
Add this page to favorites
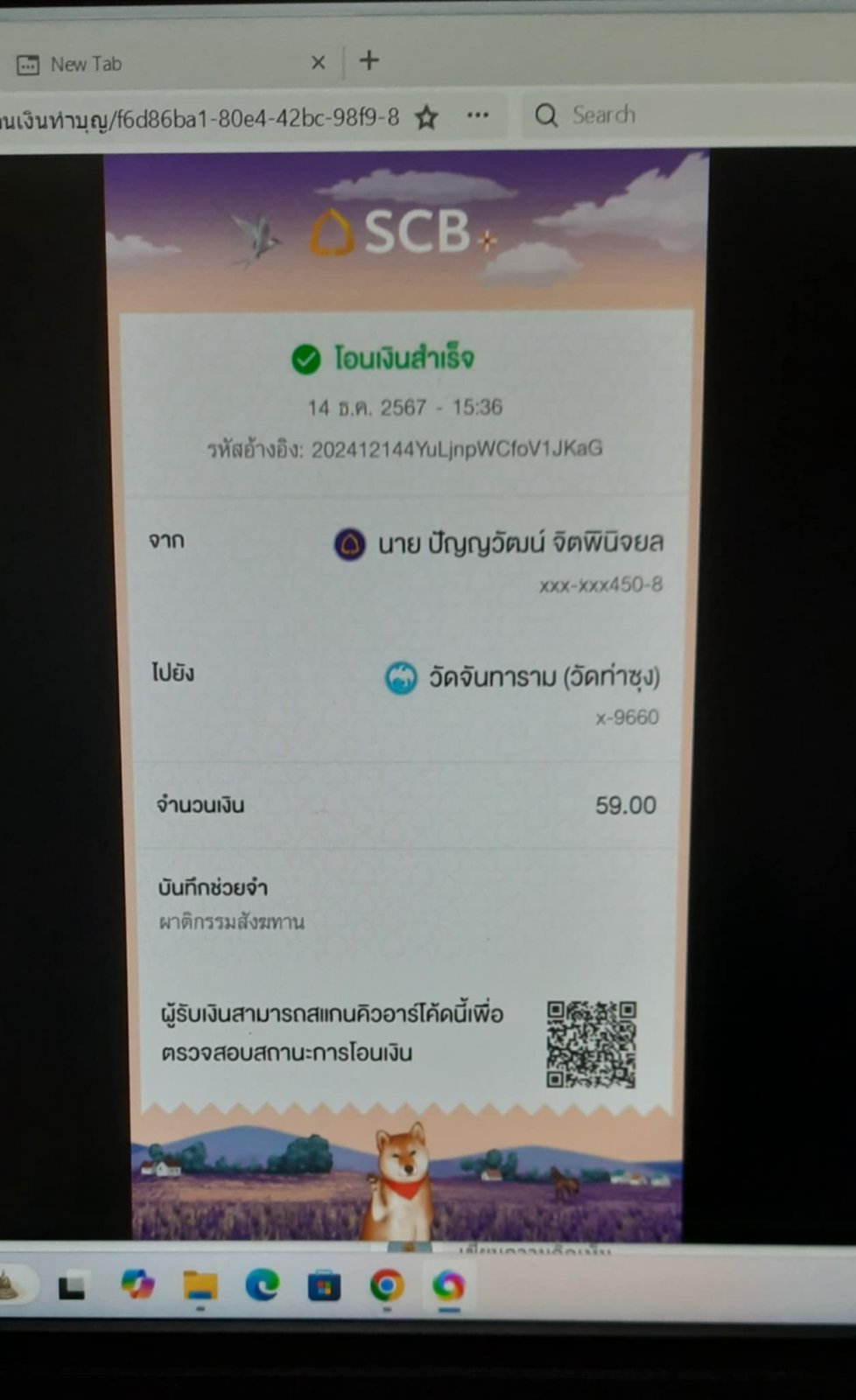tap(426, 116)
